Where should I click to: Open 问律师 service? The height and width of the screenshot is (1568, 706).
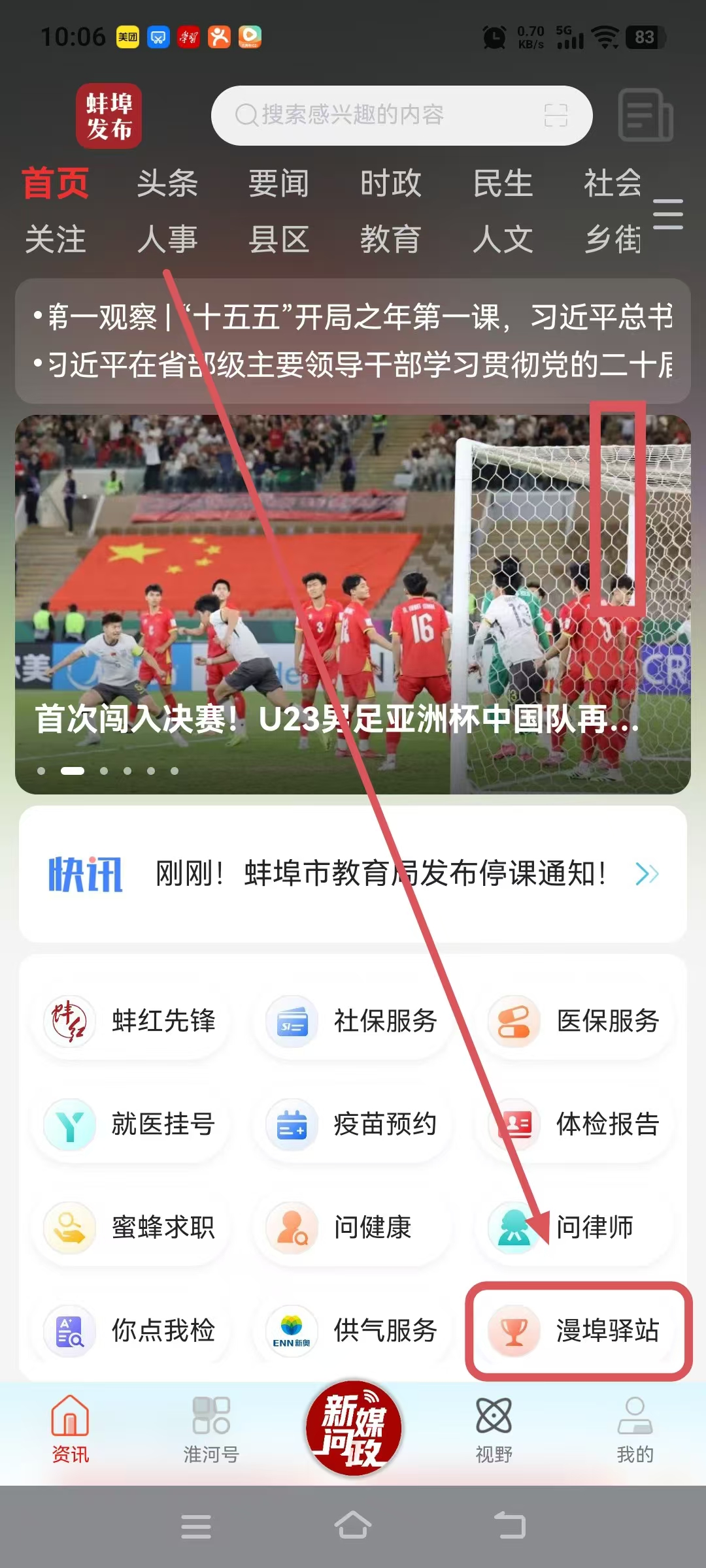coord(575,1227)
